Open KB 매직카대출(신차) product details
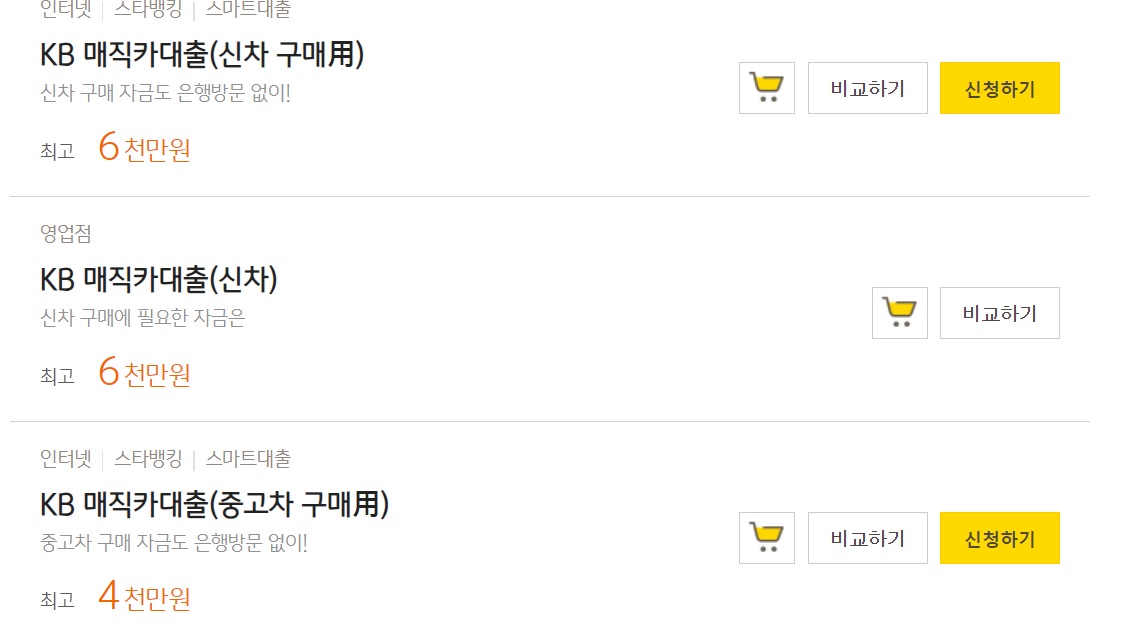The image size is (1135, 628). point(159,279)
